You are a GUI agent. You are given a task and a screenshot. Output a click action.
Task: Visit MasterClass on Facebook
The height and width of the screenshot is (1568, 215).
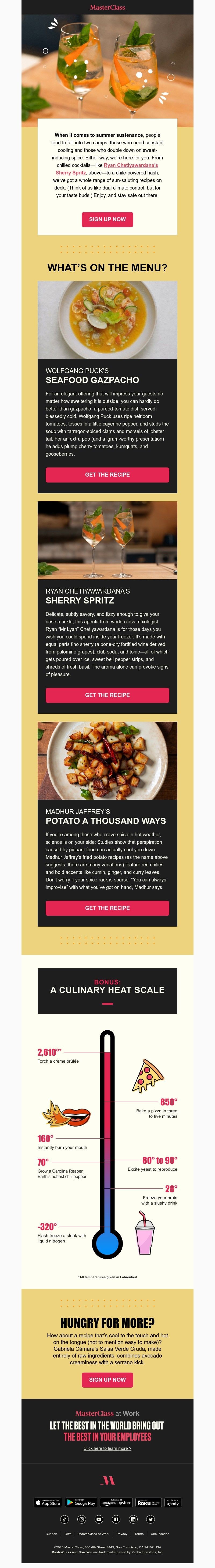(116, 1519)
